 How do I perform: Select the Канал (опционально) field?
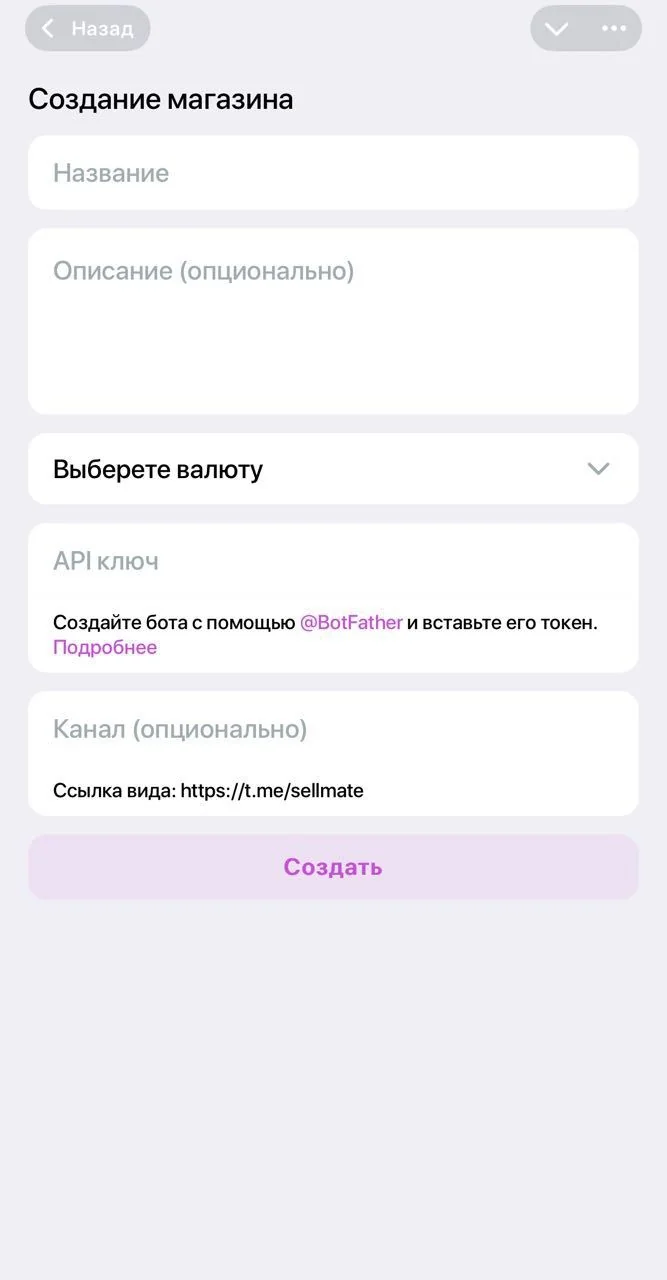[x=333, y=730]
